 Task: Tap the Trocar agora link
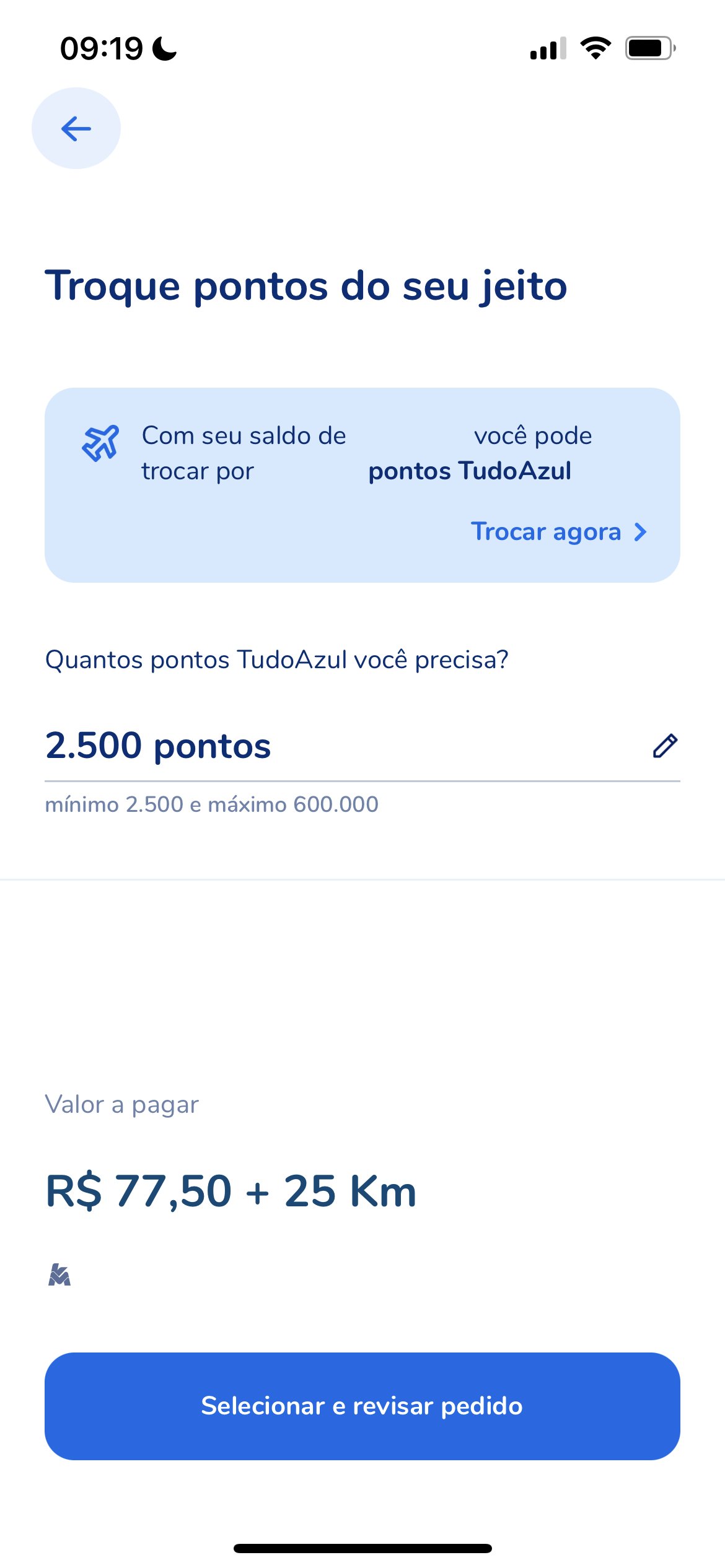tap(559, 532)
